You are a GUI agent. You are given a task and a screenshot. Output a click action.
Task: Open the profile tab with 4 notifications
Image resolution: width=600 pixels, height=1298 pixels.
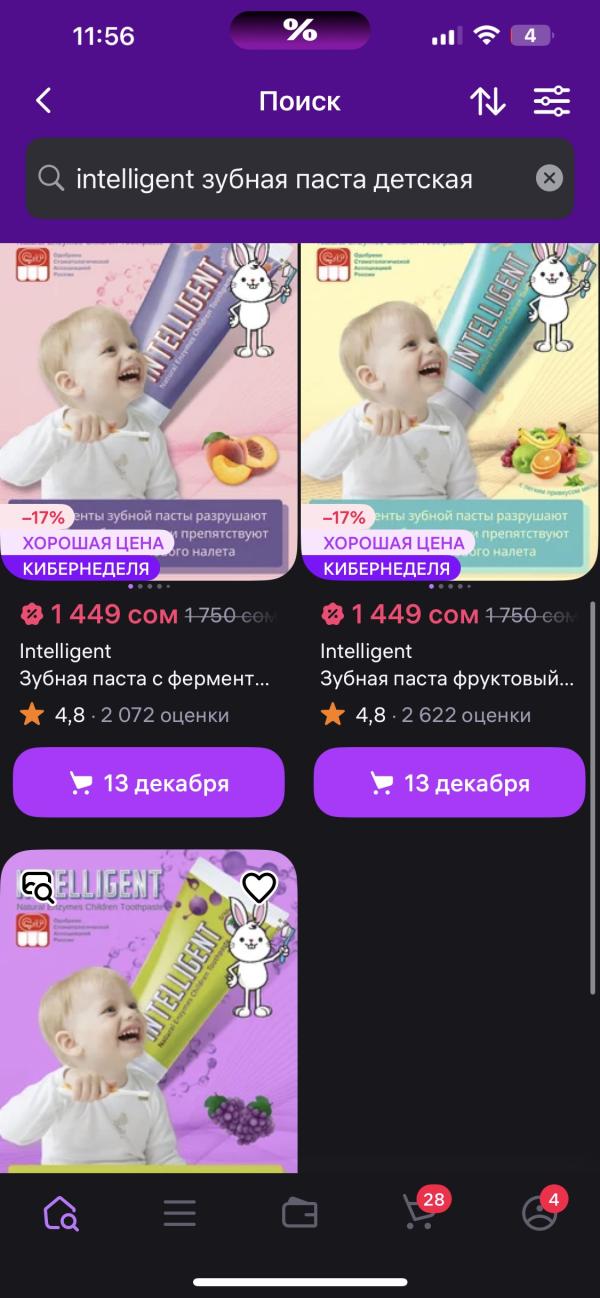[540, 1214]
